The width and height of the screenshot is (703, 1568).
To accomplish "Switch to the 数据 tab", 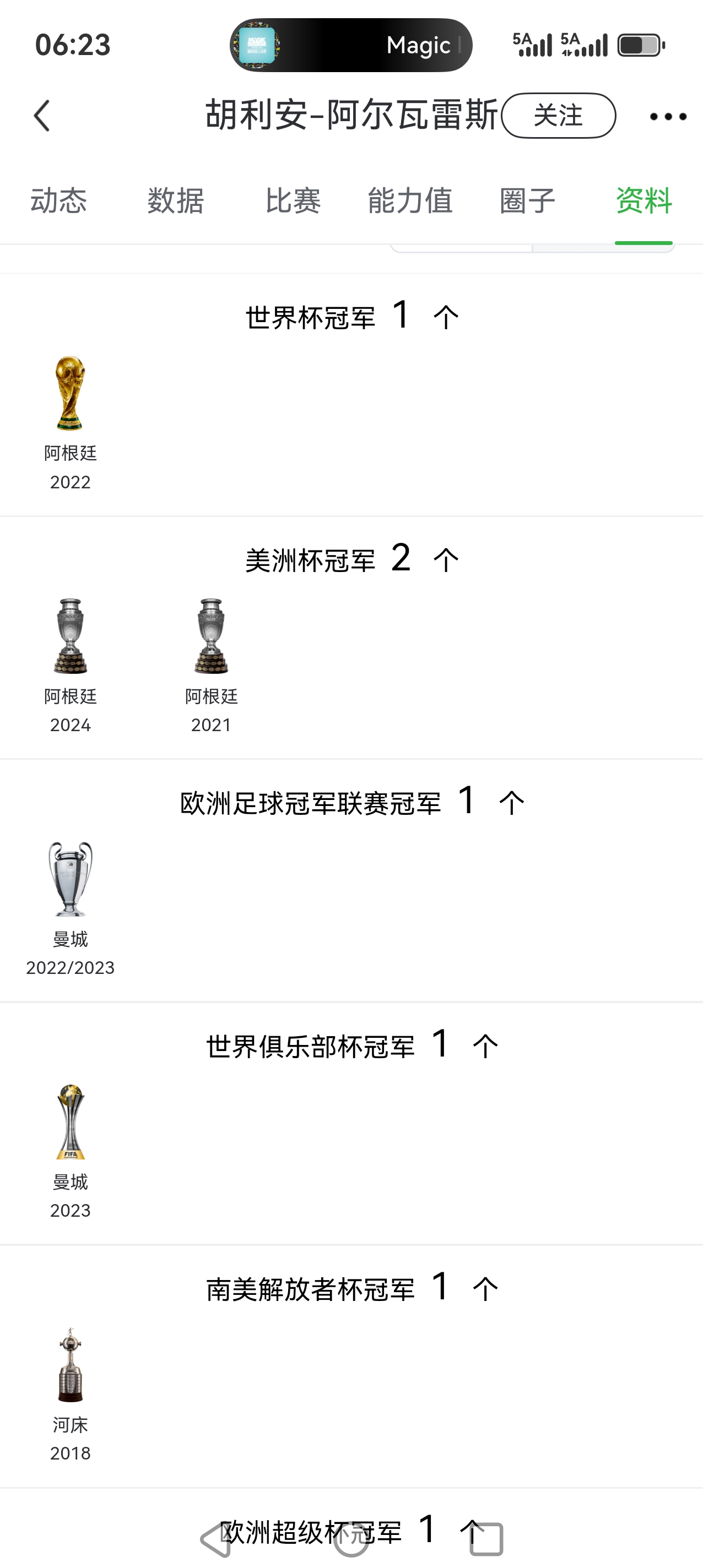I will coord(175,200).
